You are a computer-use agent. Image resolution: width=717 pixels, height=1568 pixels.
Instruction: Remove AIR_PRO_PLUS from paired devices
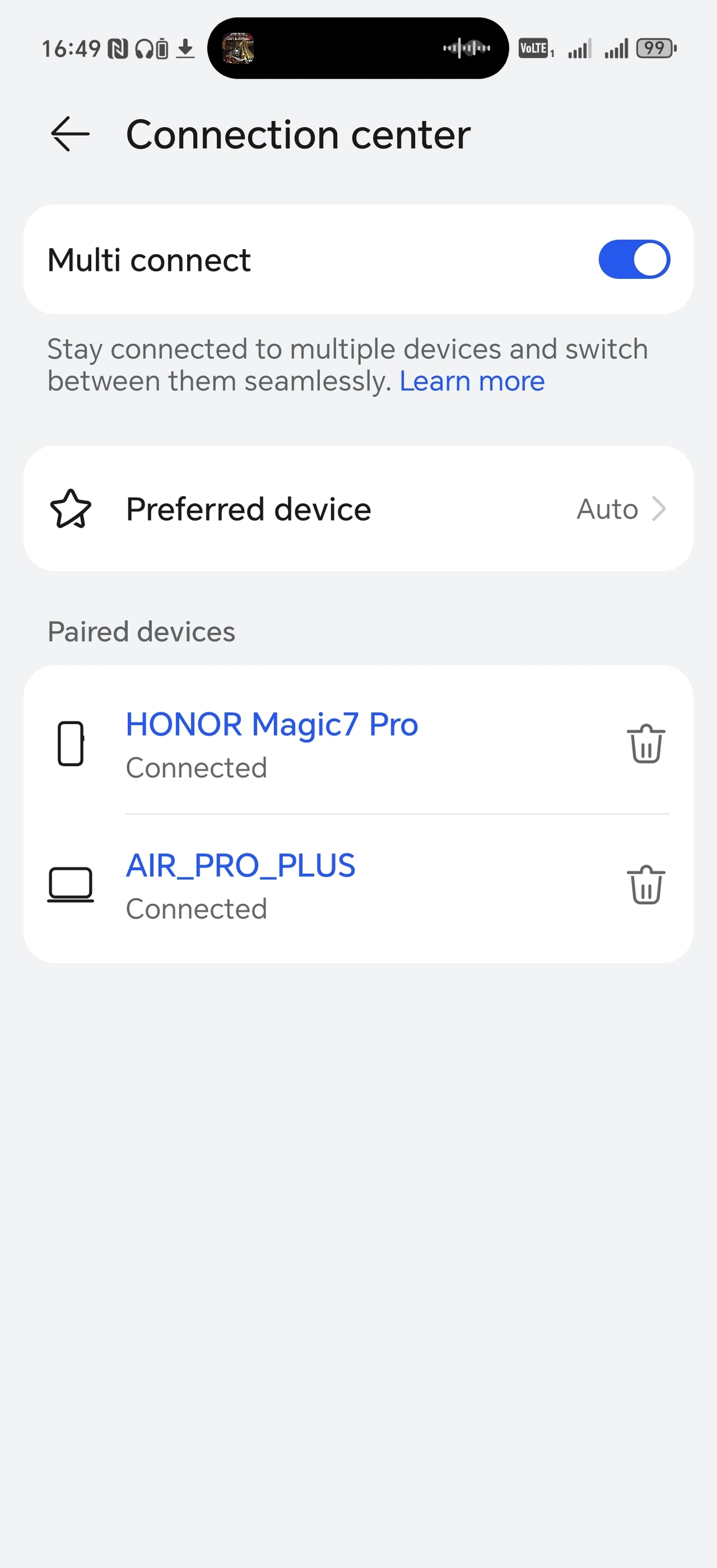646,884
